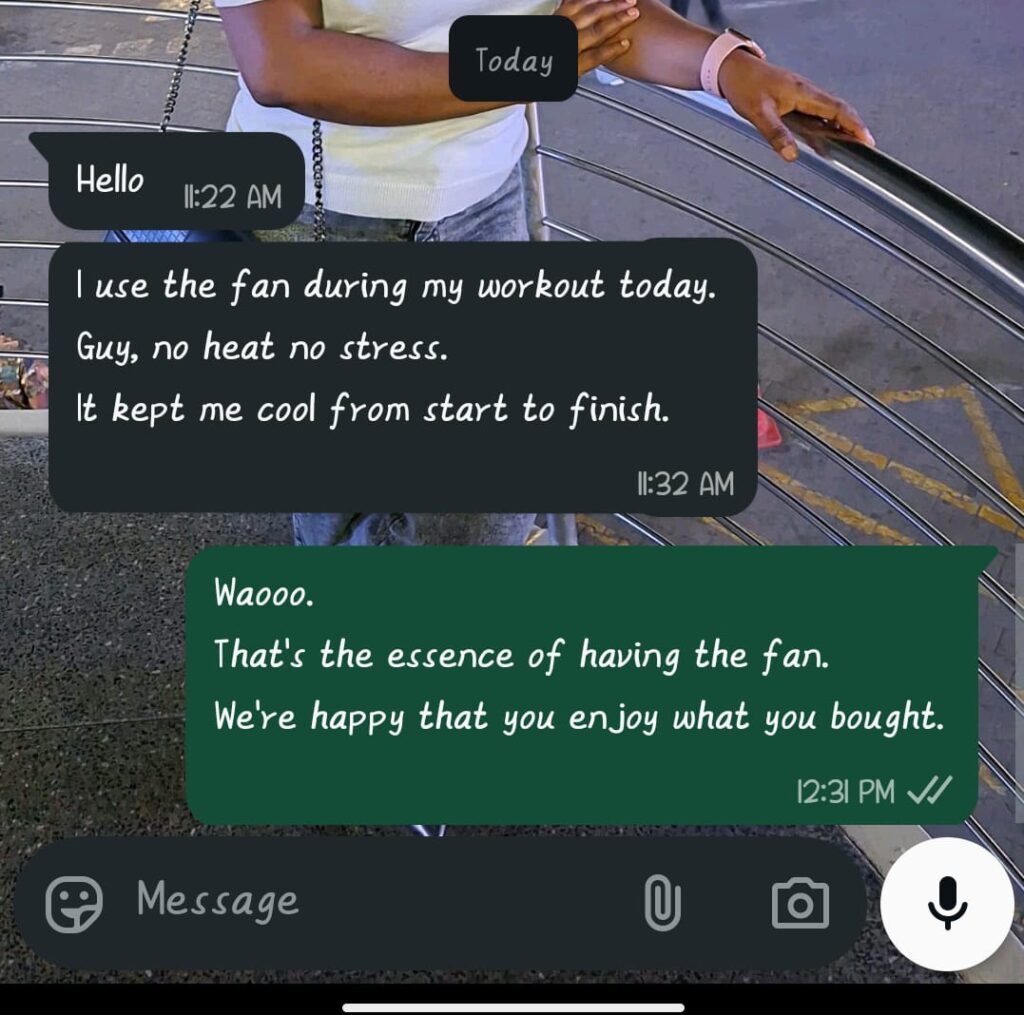Viewport: 1024px width, 1015px height.
Task: Open the emoji sticker picker
Action: 74,904
